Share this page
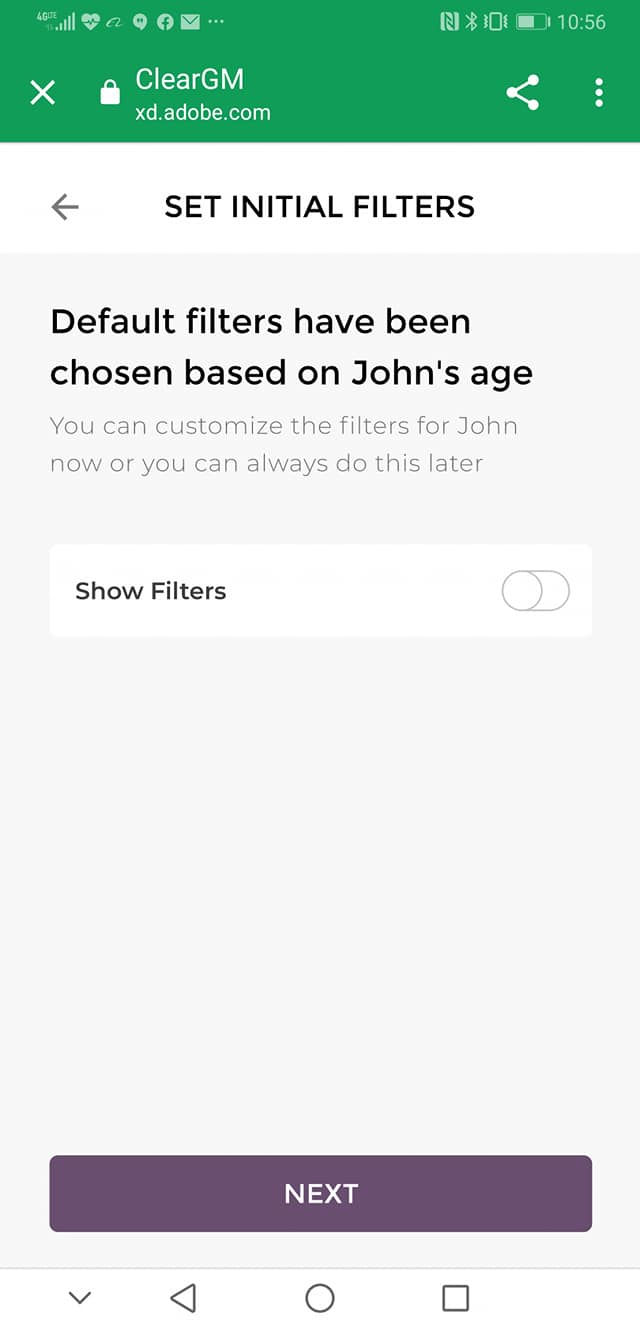Image resolution: width=640 pixels, height=1329 pixels. click(x=522, y=93)
